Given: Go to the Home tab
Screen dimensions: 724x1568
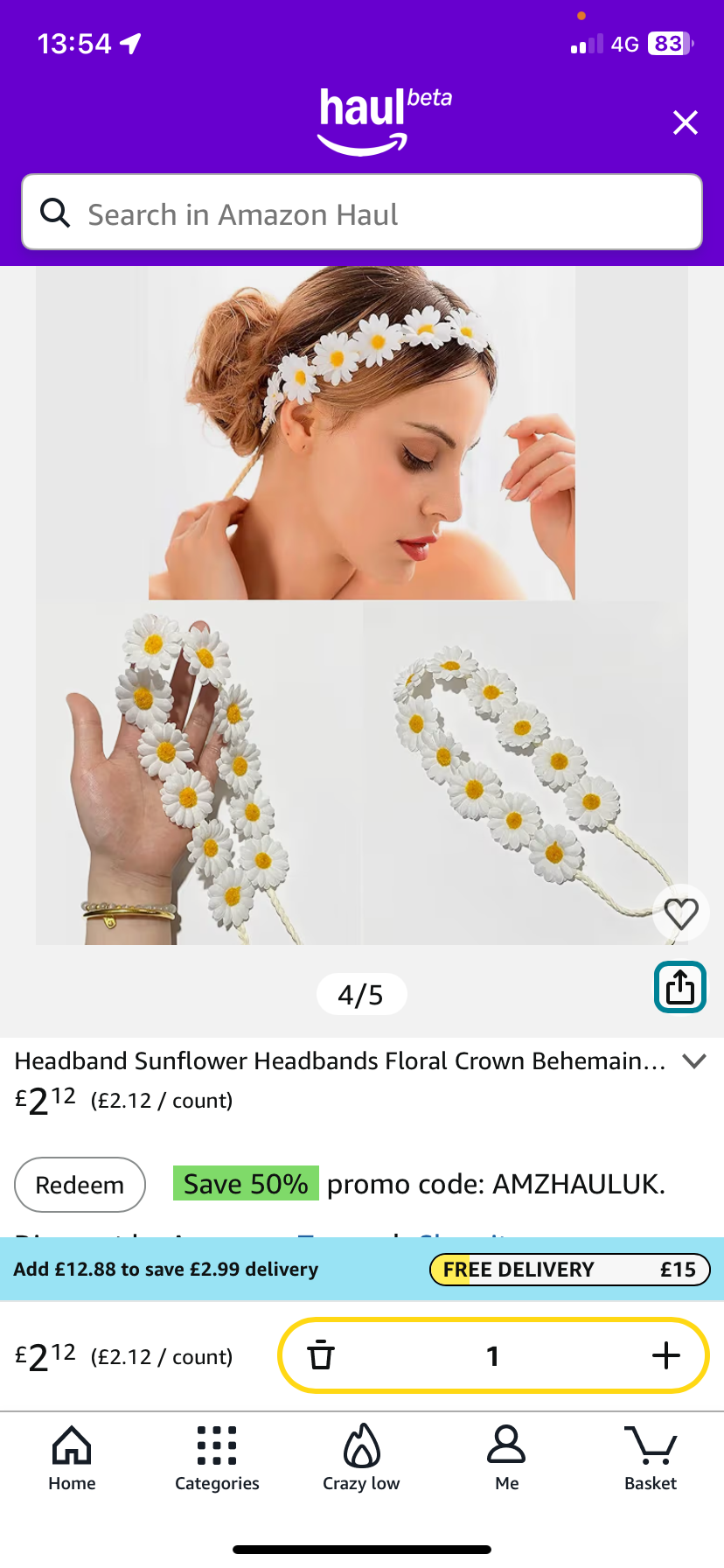Looking at the screenshot, I should [72, 1458].
